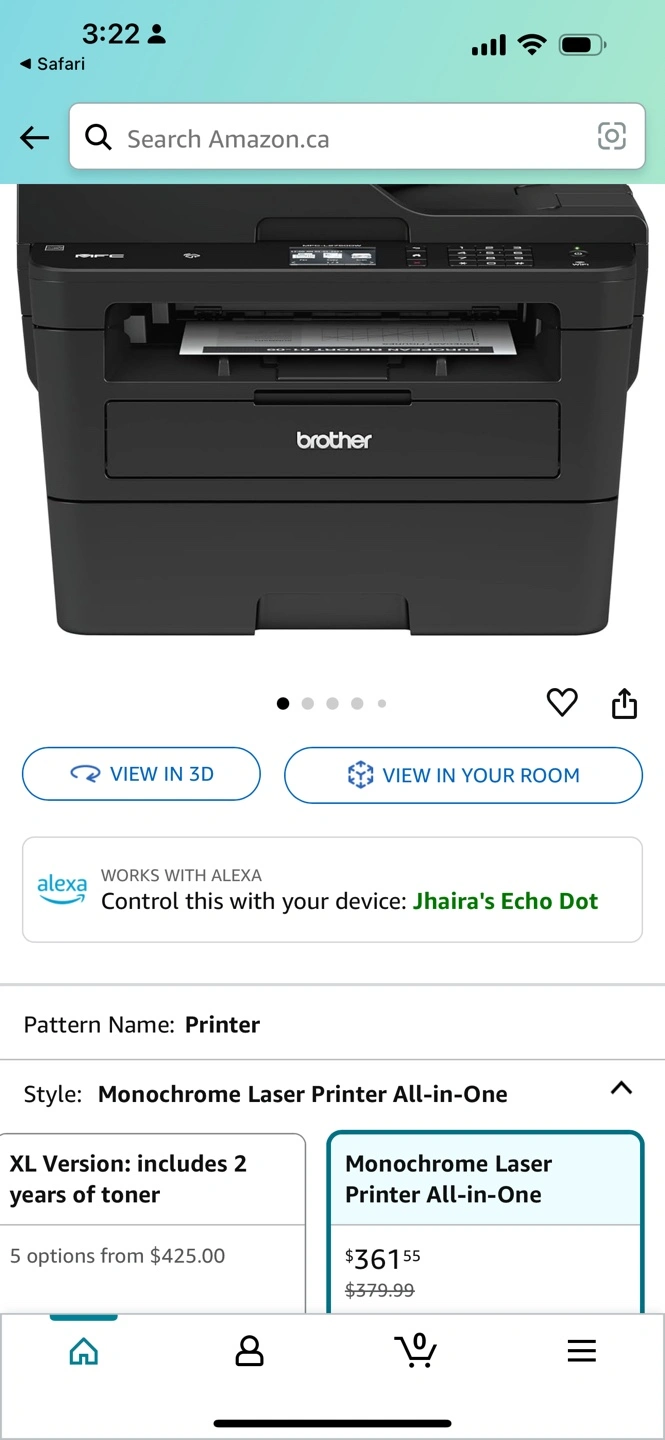The width and height of the screenshot is (665, 1440).
Task: Select XL Version with 2 years toner
Action: [152, 1222]
